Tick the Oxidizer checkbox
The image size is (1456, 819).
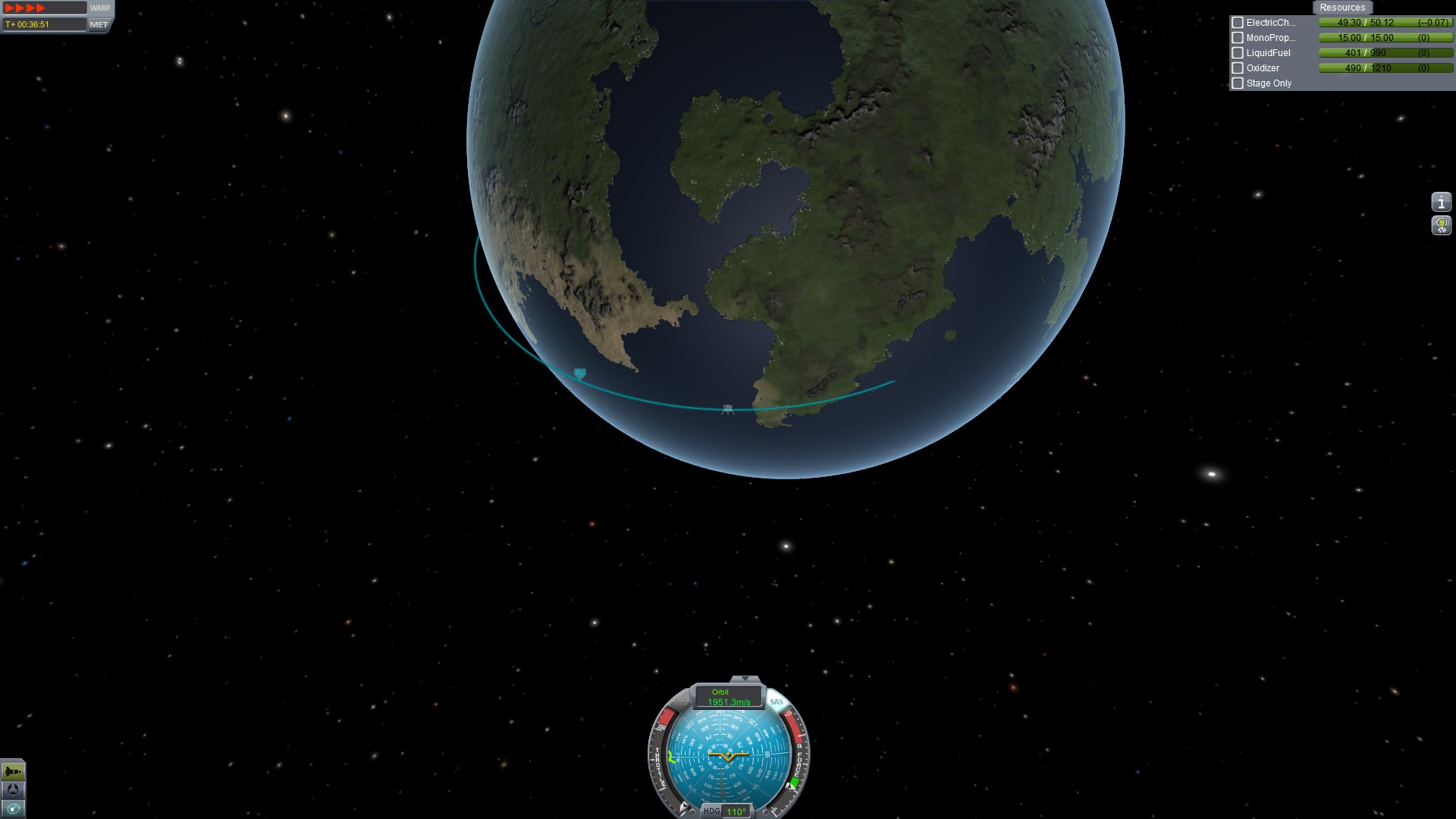[x=1238, y=68]
